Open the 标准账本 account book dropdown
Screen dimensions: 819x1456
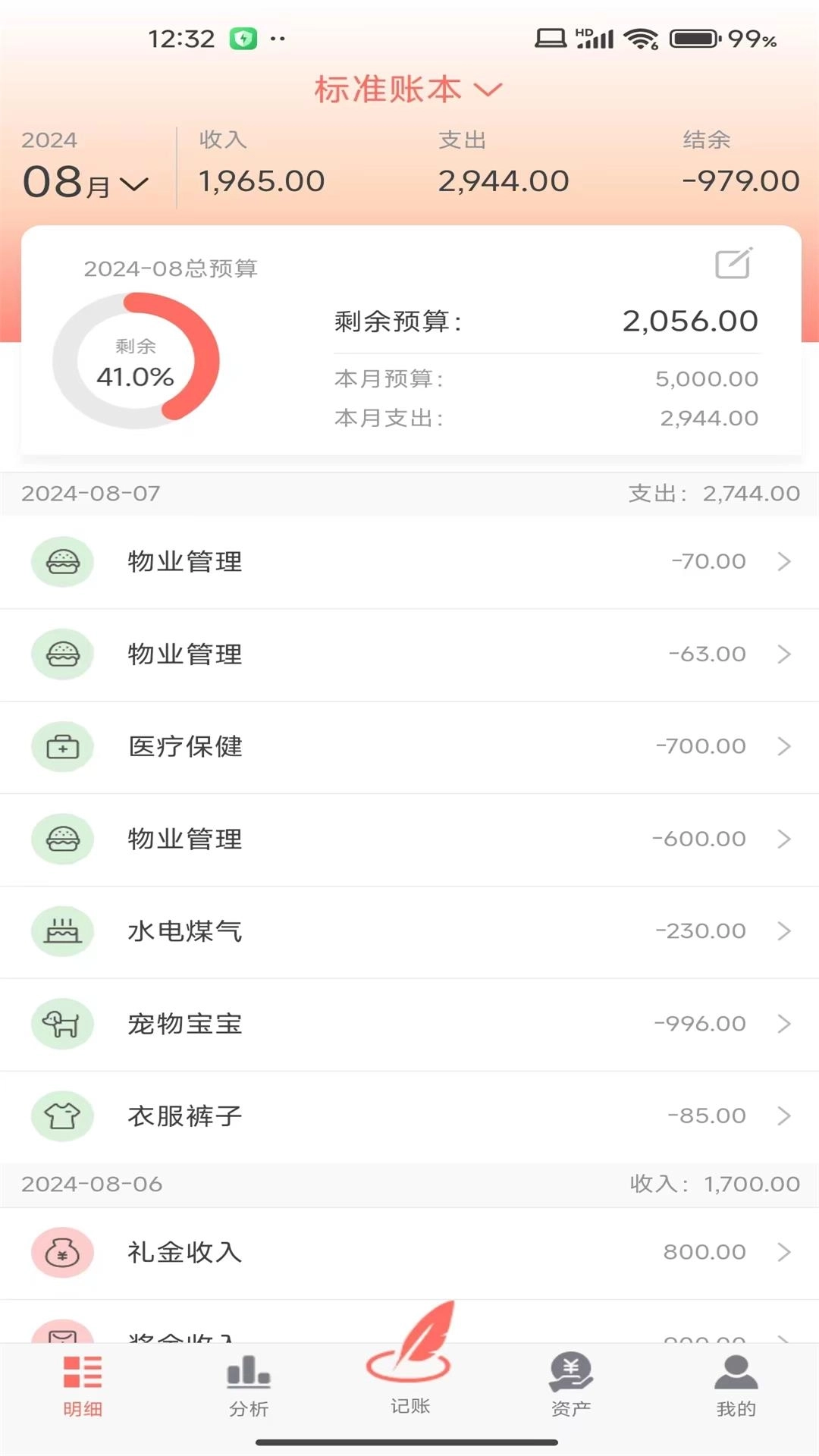408,89
